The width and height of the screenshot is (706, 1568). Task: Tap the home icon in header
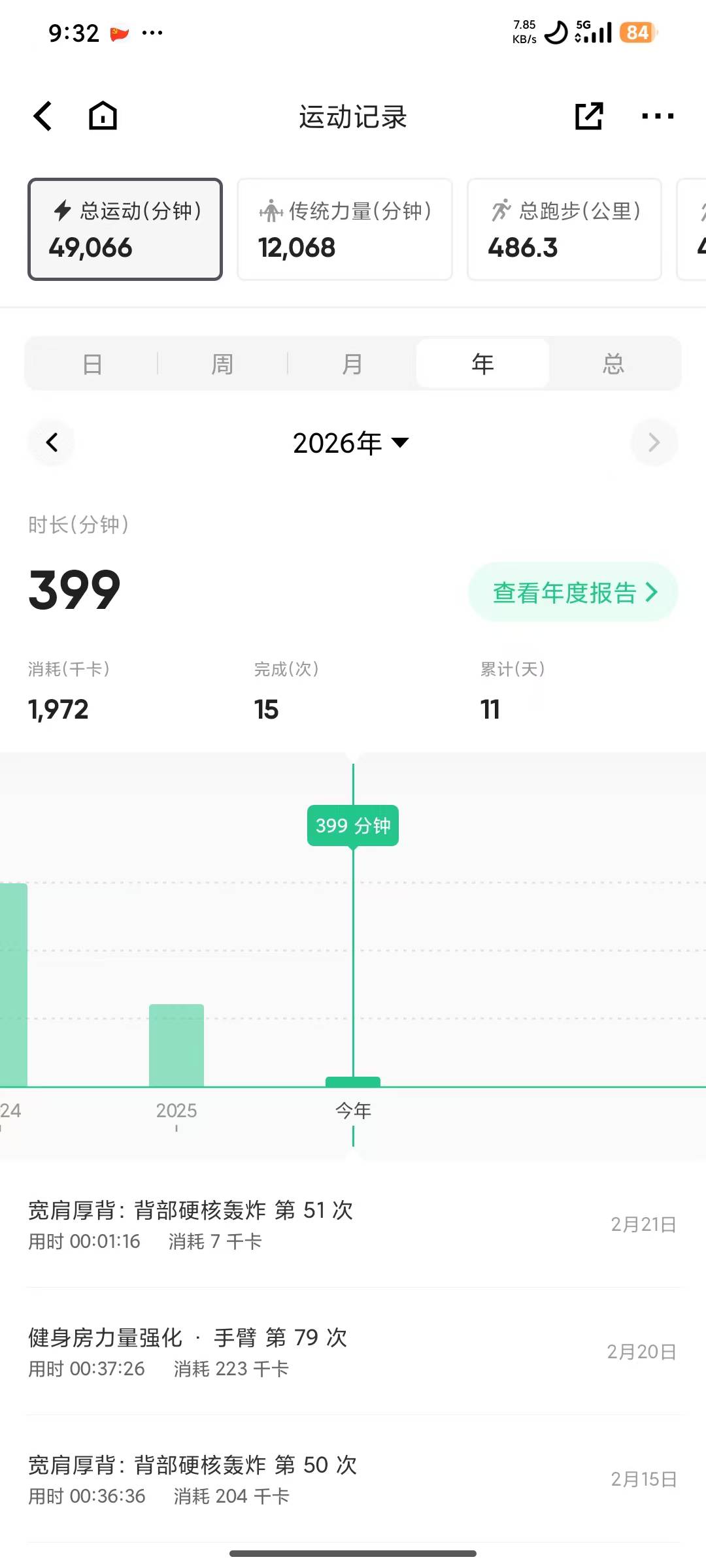tap(103, 117)
